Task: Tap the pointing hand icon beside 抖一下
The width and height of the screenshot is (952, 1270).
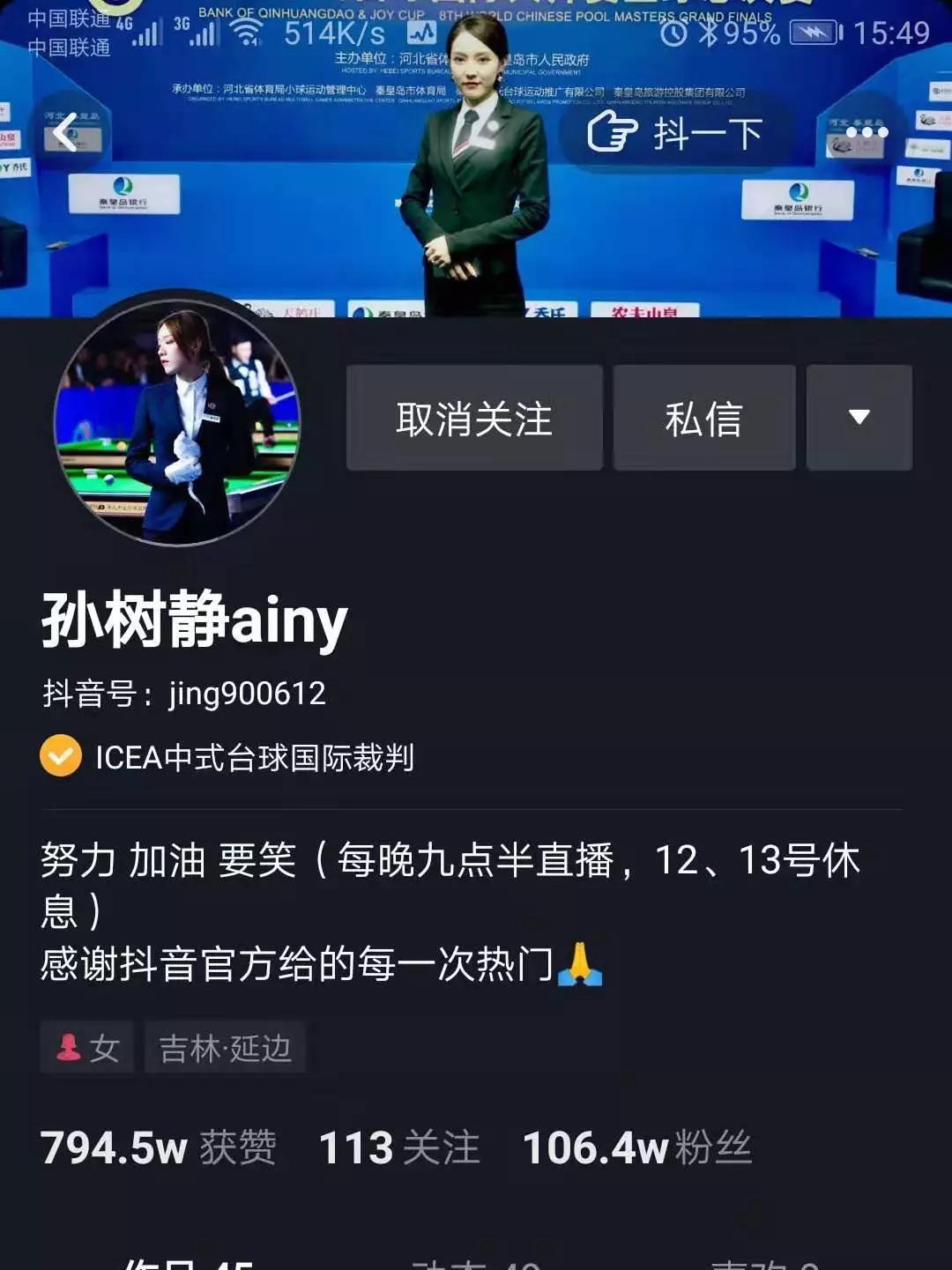Action: [x=612, y=130]
